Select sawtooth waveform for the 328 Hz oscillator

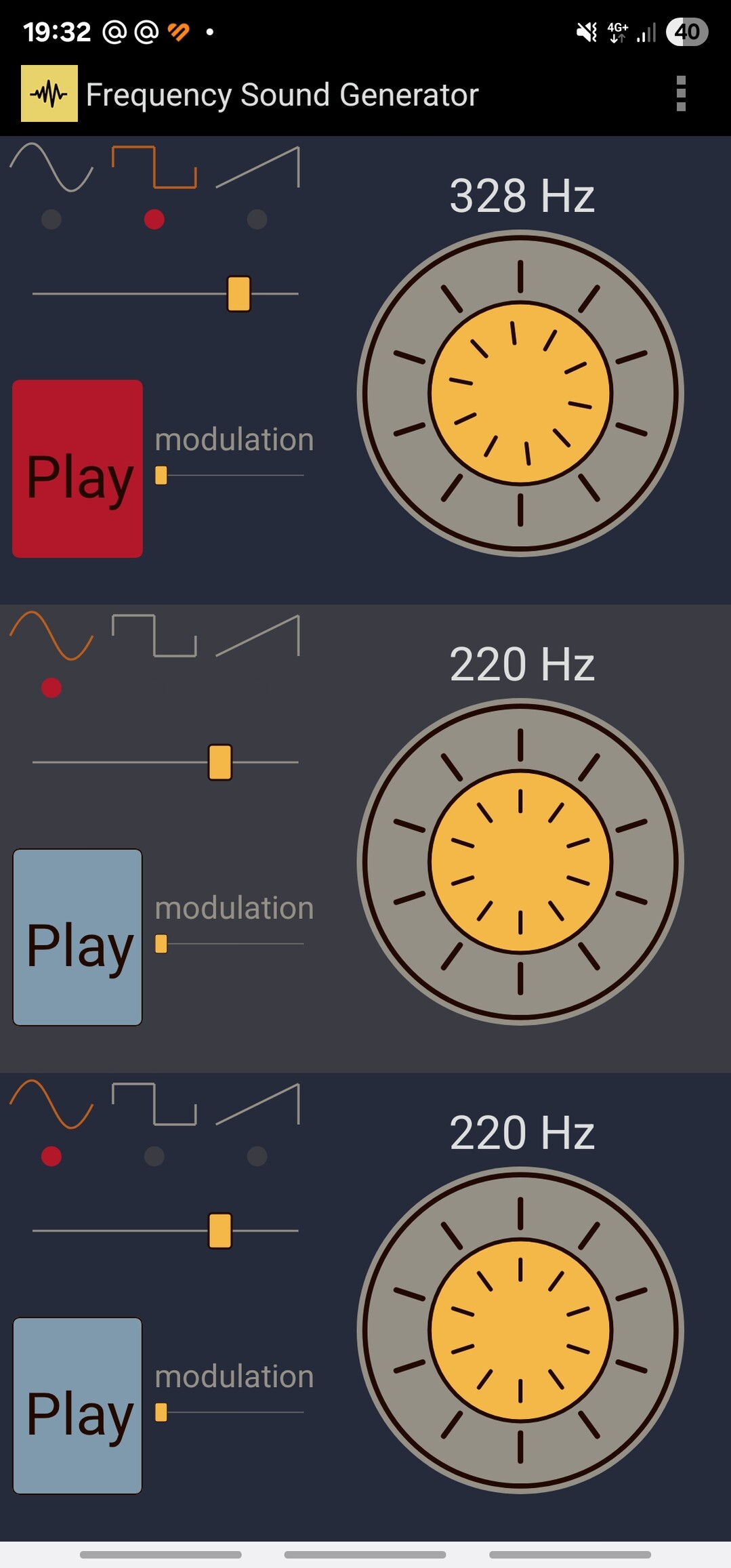257,168
